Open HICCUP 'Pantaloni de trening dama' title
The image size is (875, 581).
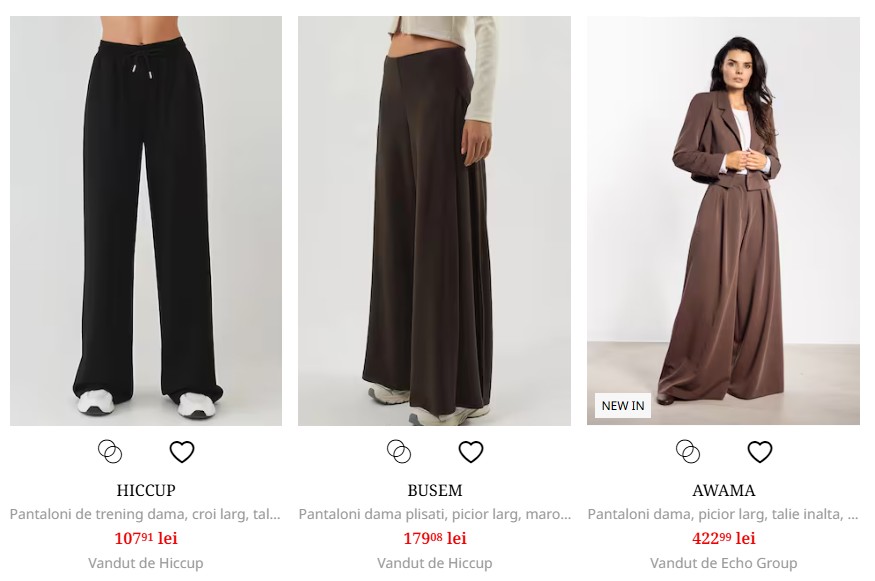(x=145, y=515)
